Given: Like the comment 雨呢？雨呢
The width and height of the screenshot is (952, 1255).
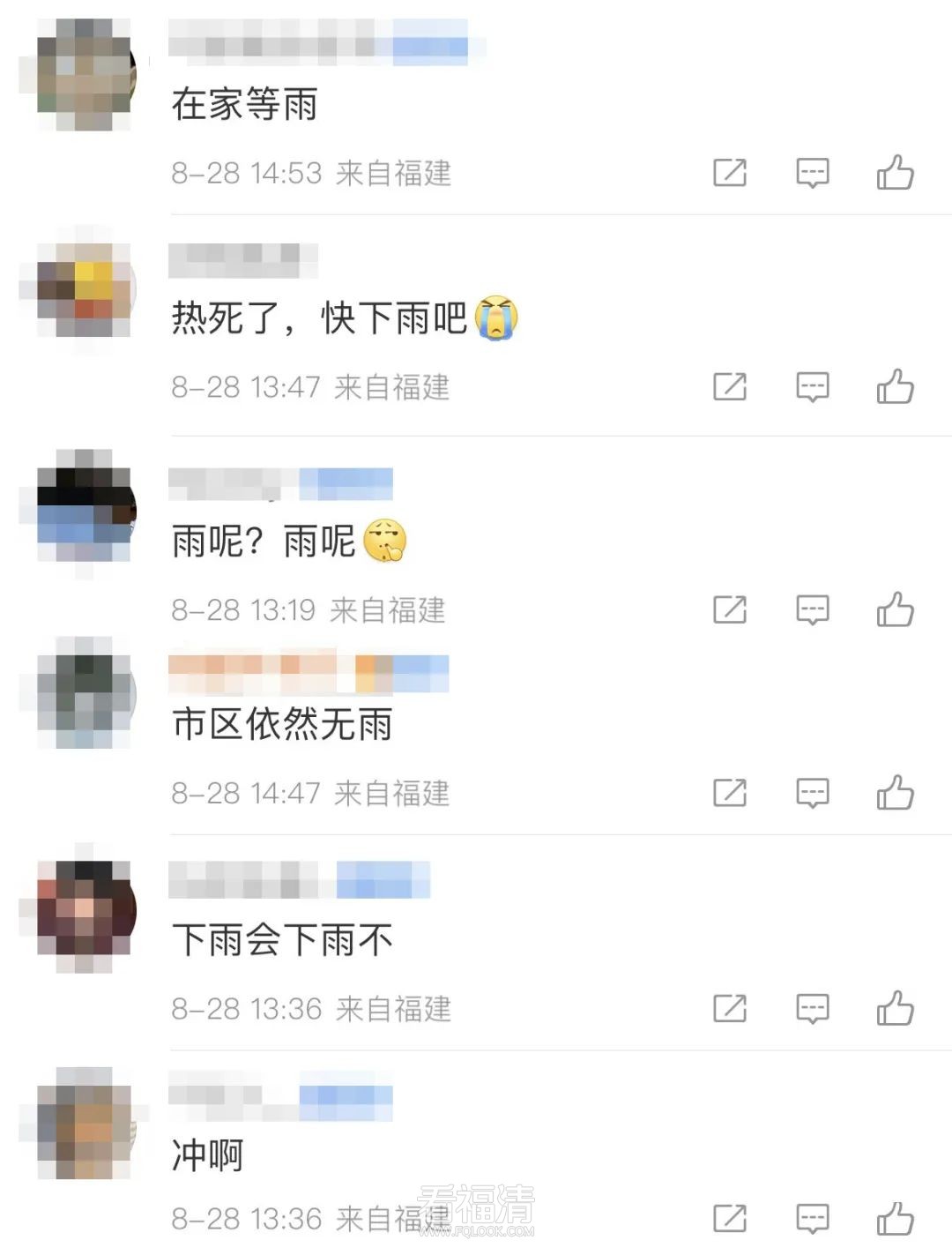Looking at the screenshot, I should 895,609.
